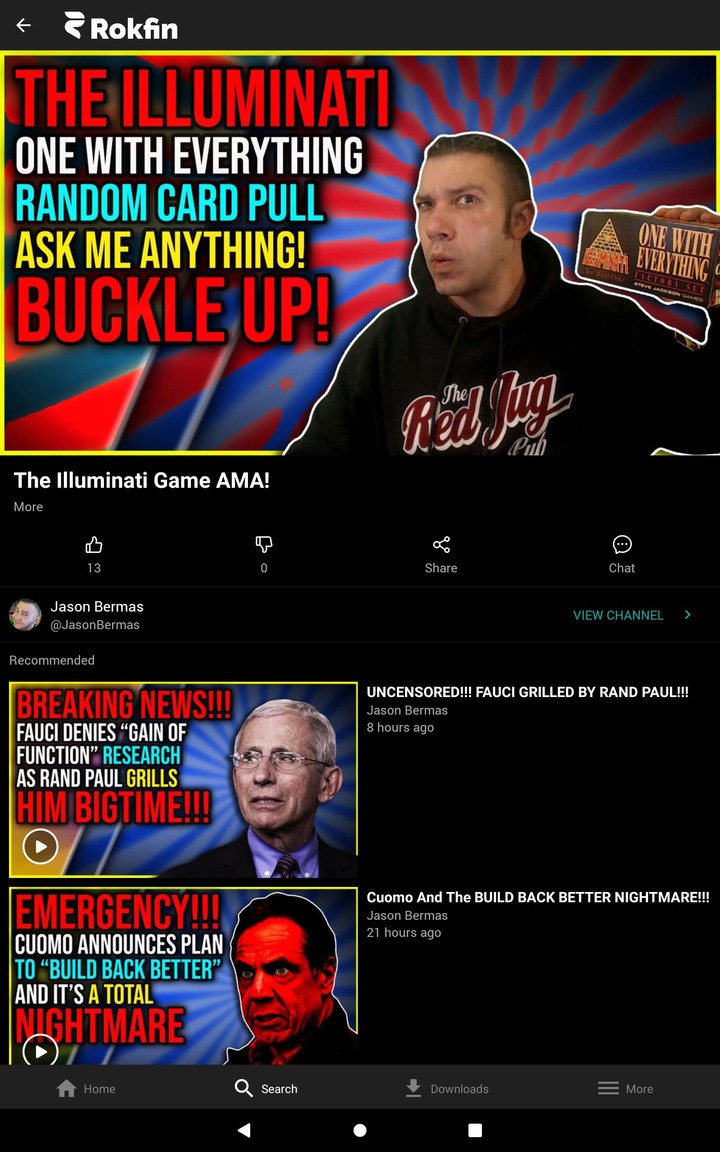Open Fauci Grilled By Rand Paul video
The width and height of the screenshot is (720, 1152).
184,779
